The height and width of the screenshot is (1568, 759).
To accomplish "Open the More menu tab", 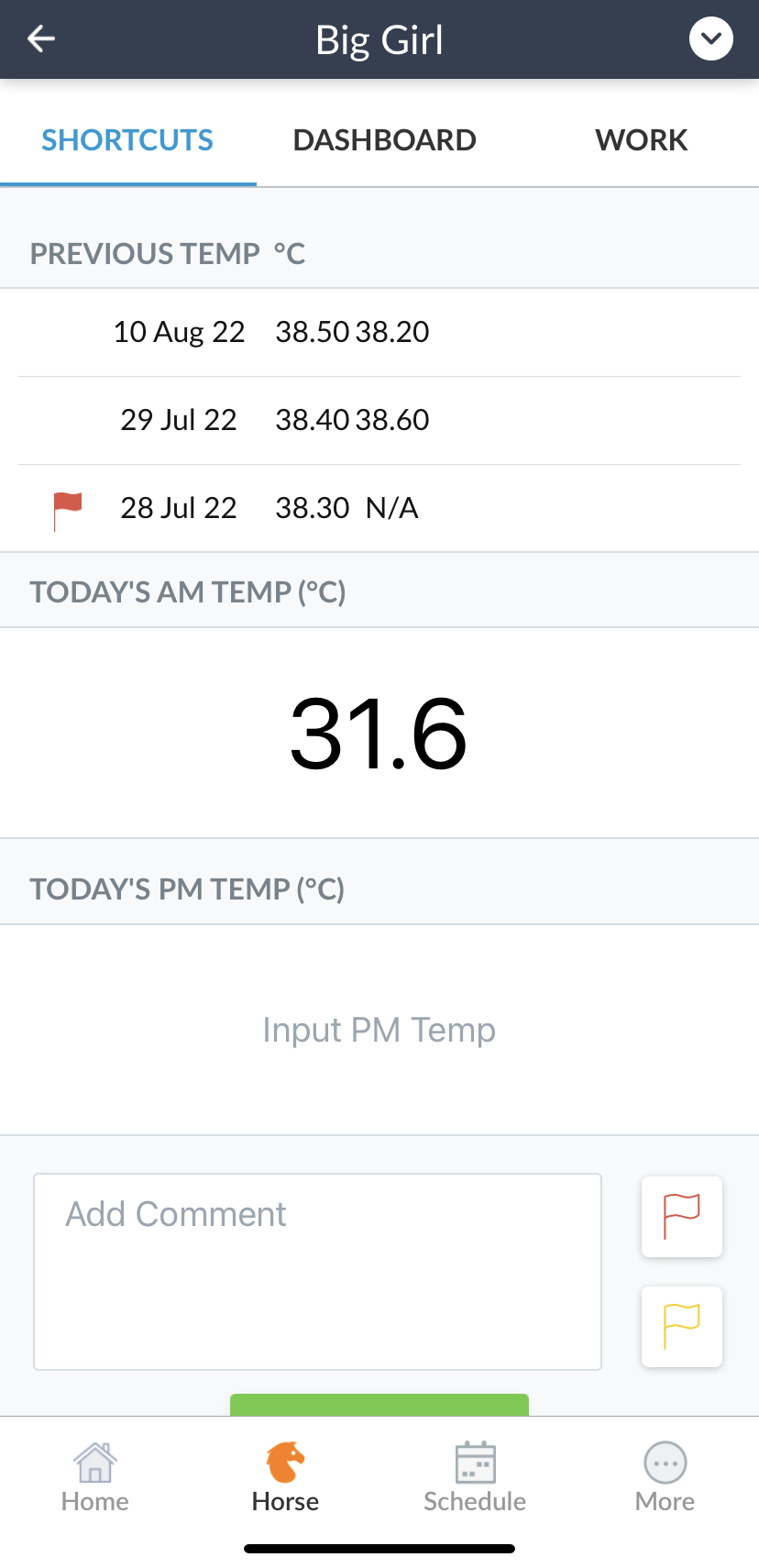I will [x=665, y=1478].
